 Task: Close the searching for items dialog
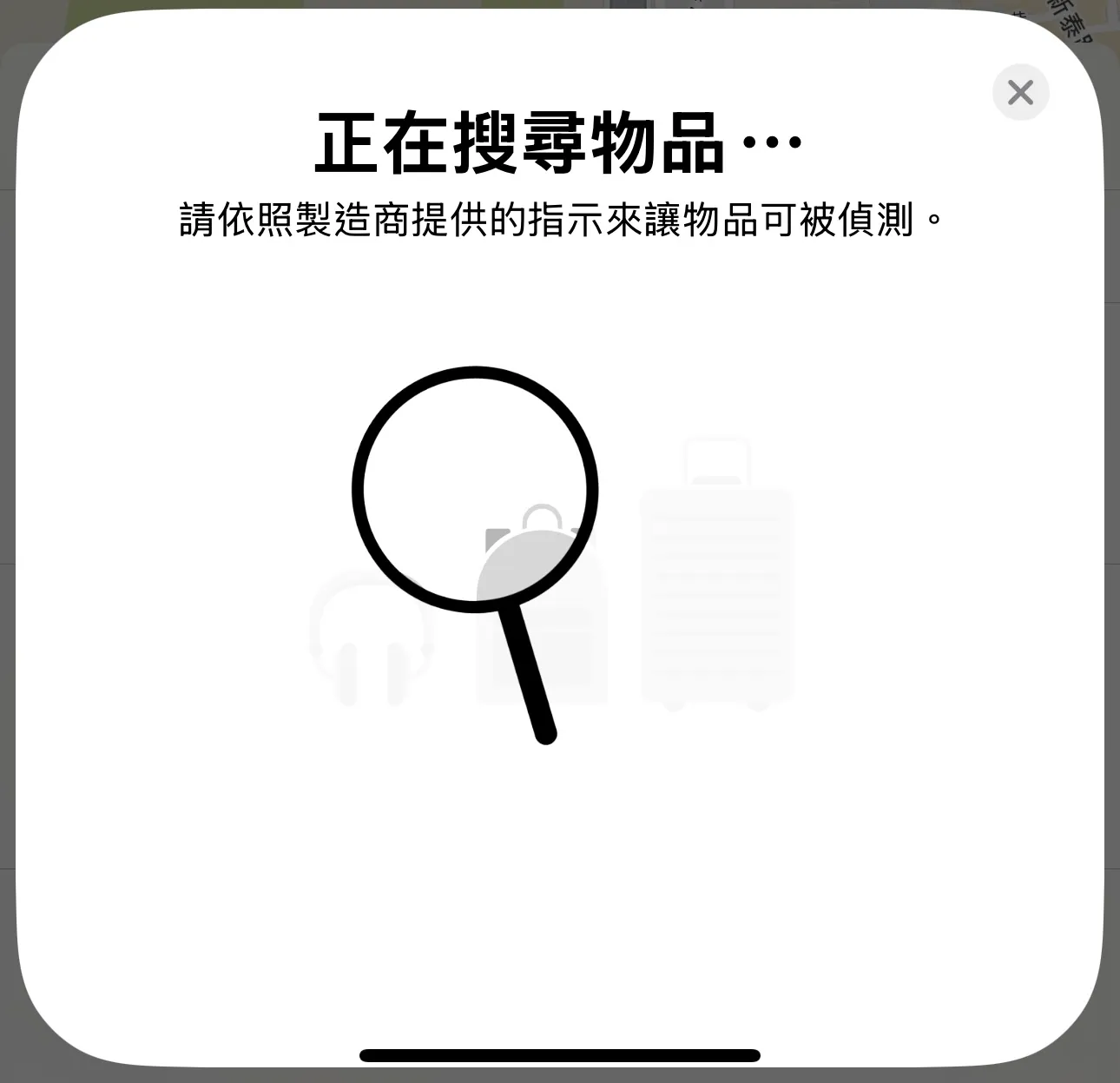pos(1020,92)
